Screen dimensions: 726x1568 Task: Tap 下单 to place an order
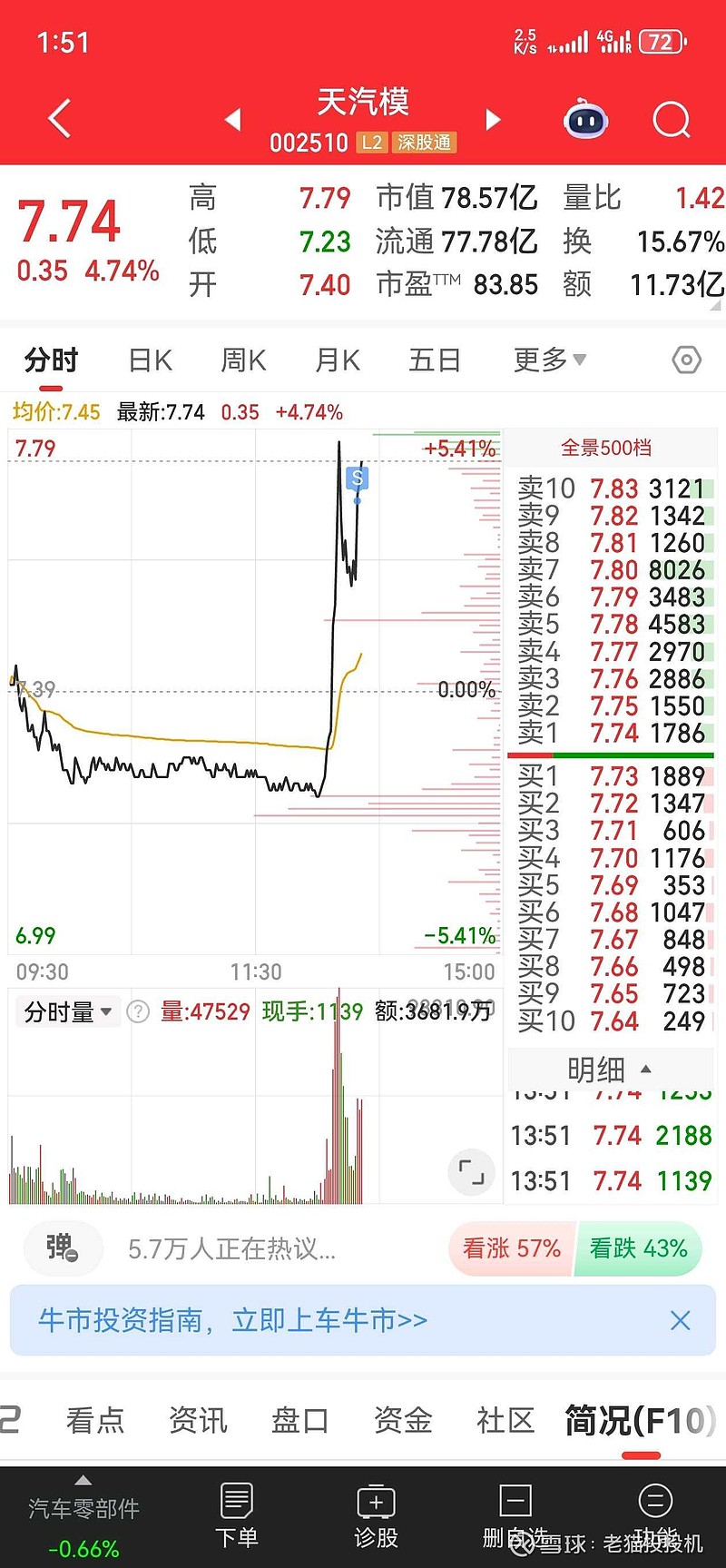[236, 1514]
